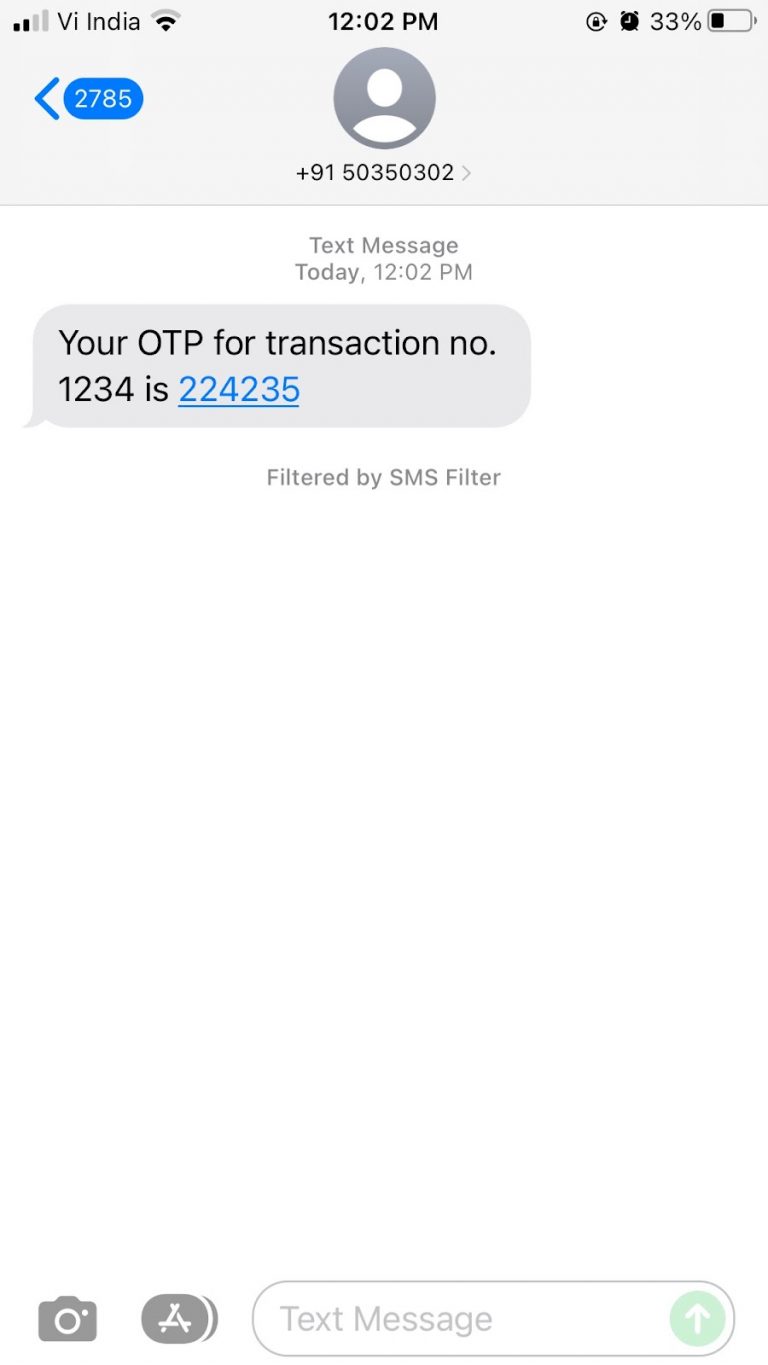Tap the 12:02 PM clock in status bar
Screen dimensions: 768x1365
point(384,20)
